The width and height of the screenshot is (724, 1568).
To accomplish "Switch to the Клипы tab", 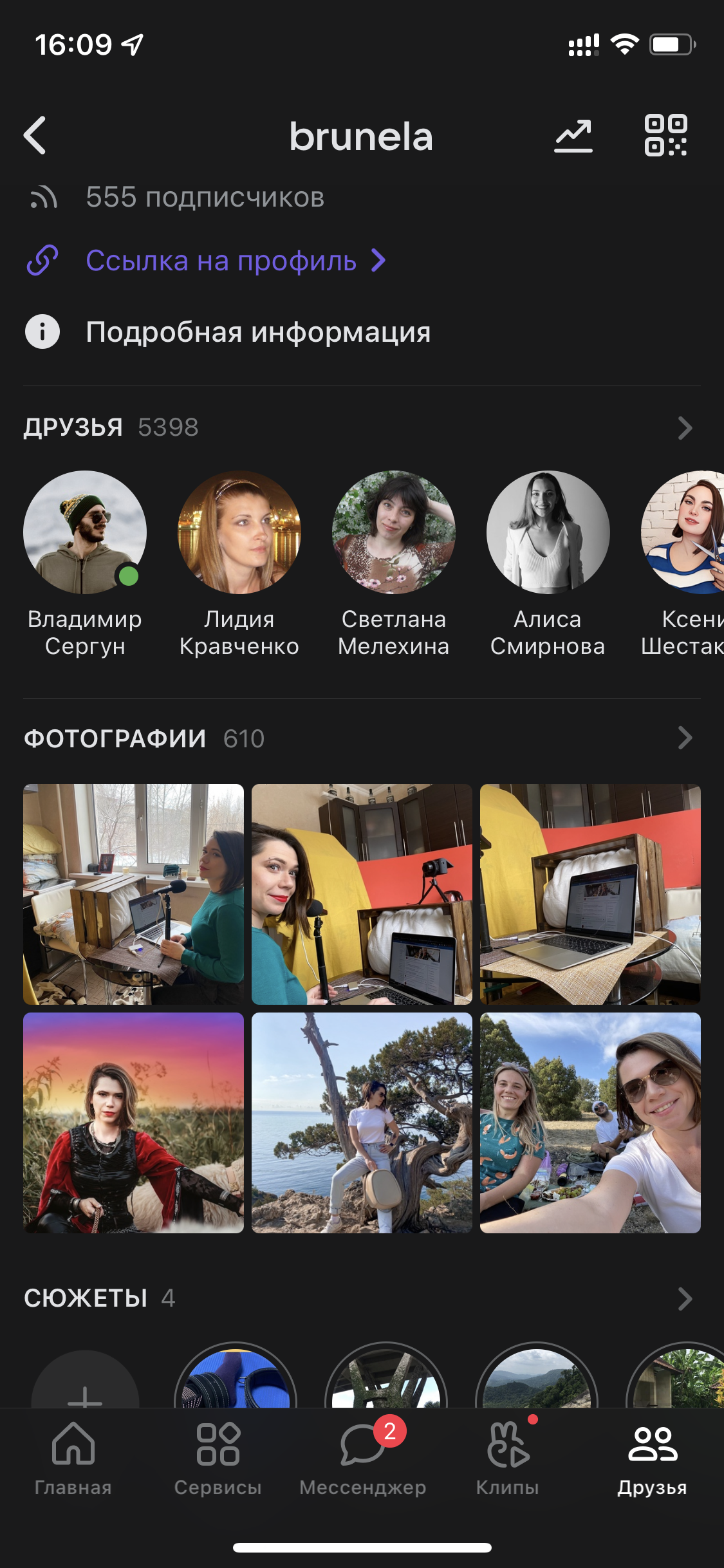I will pyautogui.click(x=508, y=1459).
